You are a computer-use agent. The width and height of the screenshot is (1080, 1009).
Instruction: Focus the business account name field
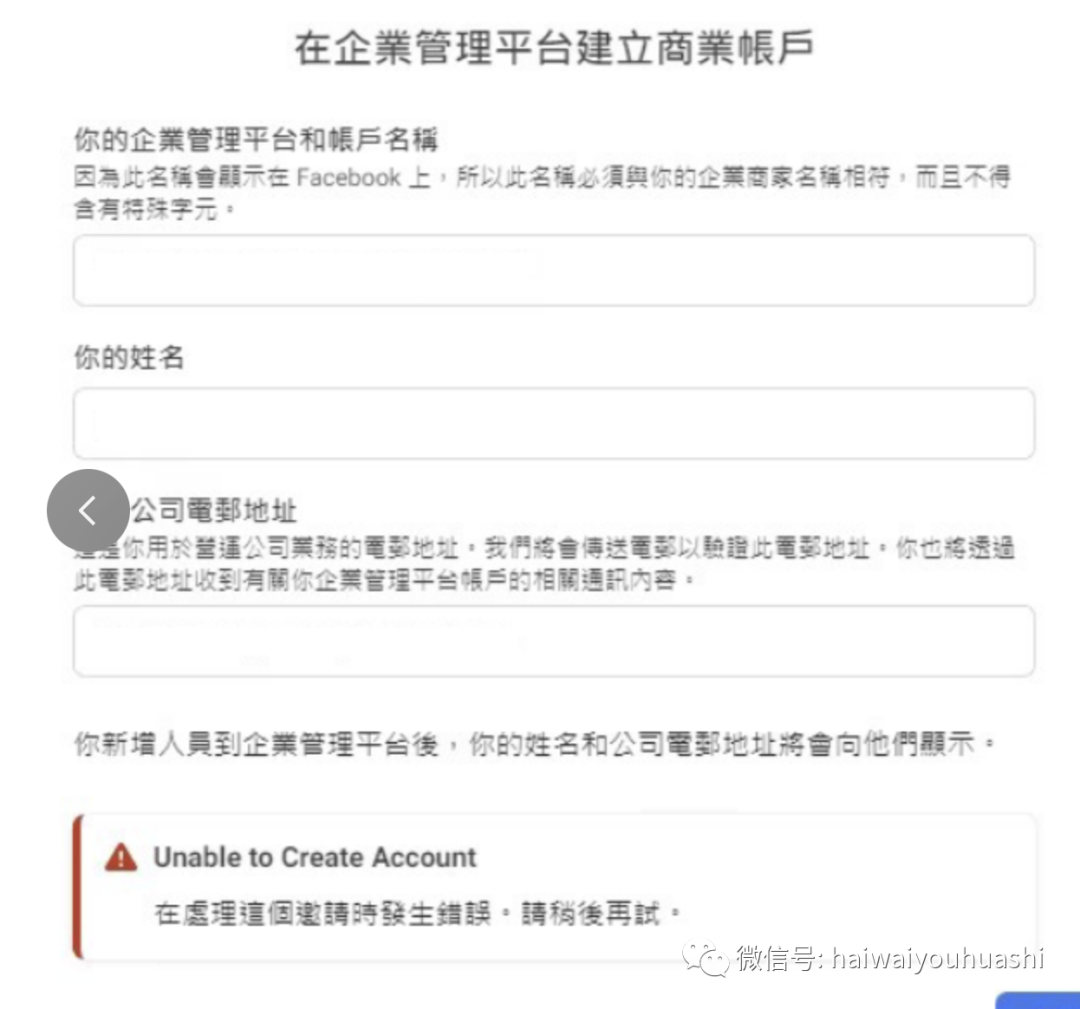(553, 271)
